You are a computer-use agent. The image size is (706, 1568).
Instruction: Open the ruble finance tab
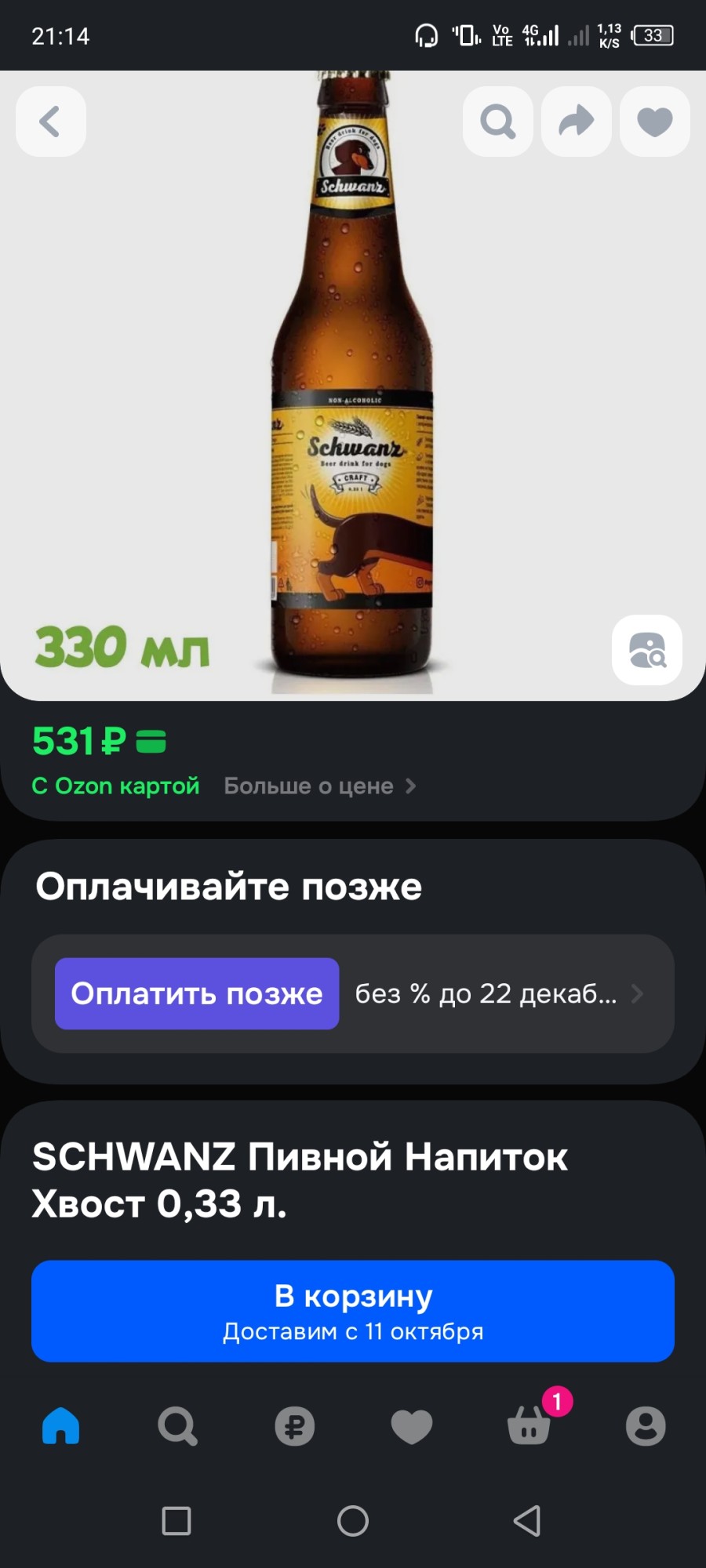[x=295, y=1425]
